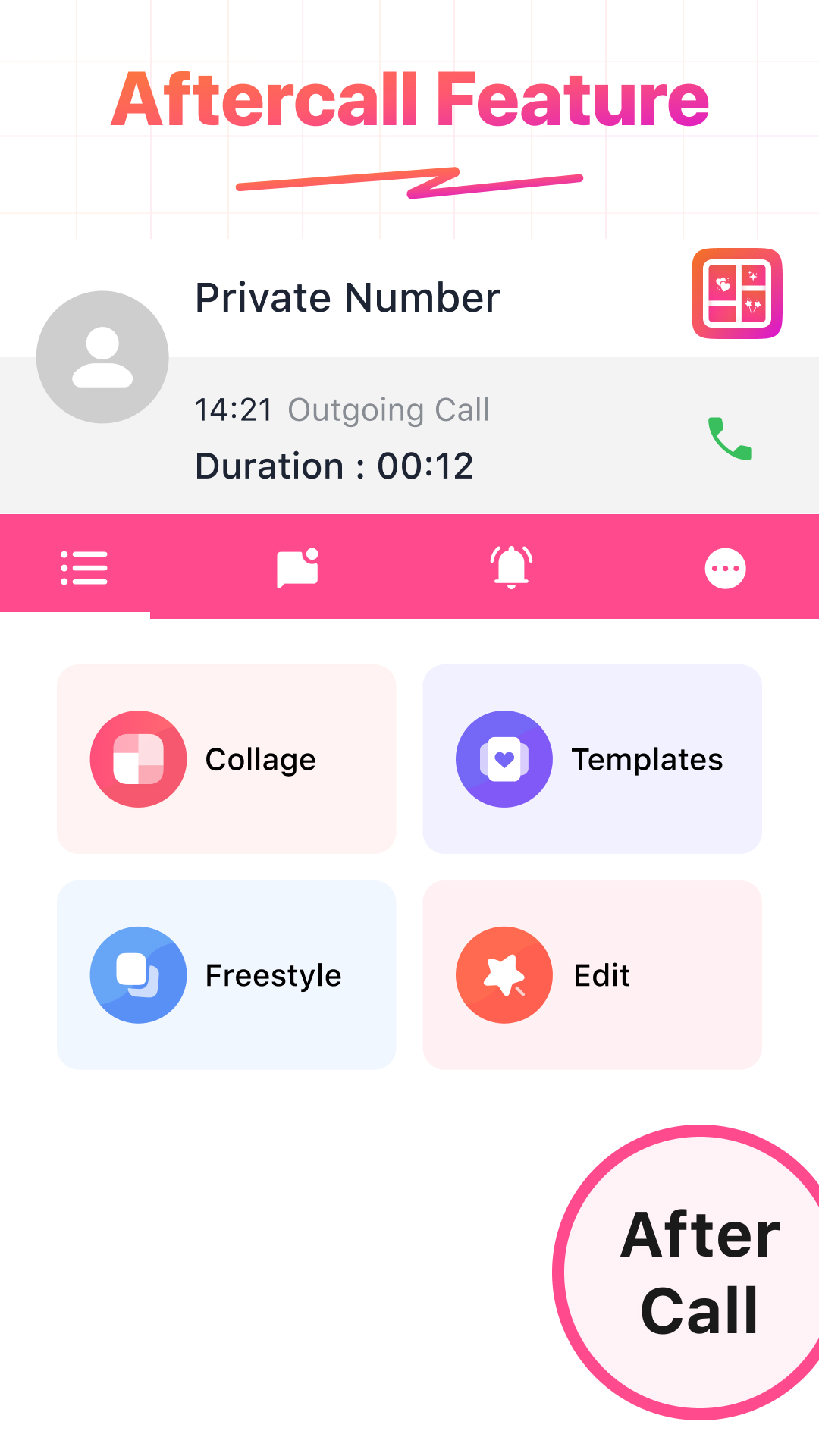The width and height of the screenshot is (819, 1456).
Task: Tap the contact avatar for Private Number
Action: pyautogui.click(x=102, y=357)
